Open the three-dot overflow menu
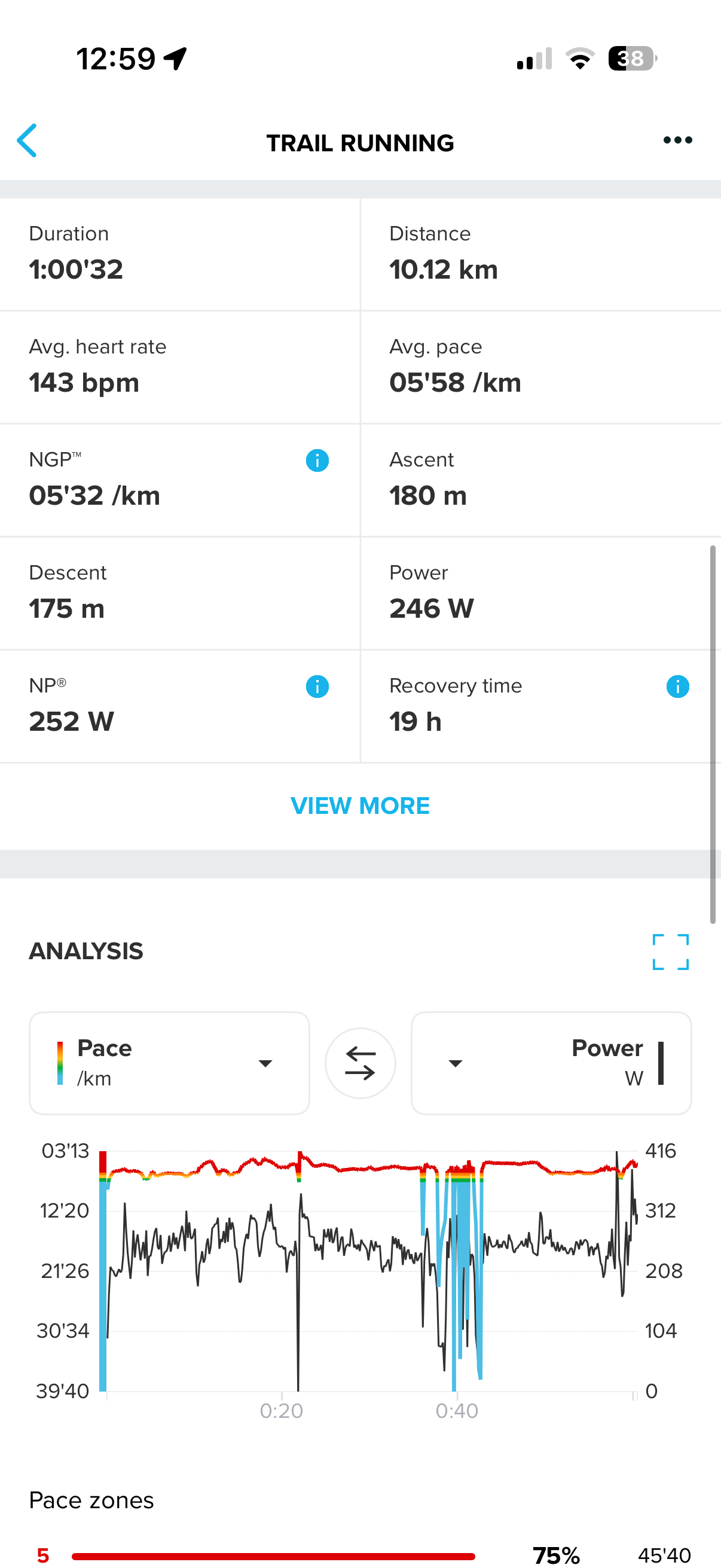The width and height of the screenshot is (721, 1568). tap(677, 141)
